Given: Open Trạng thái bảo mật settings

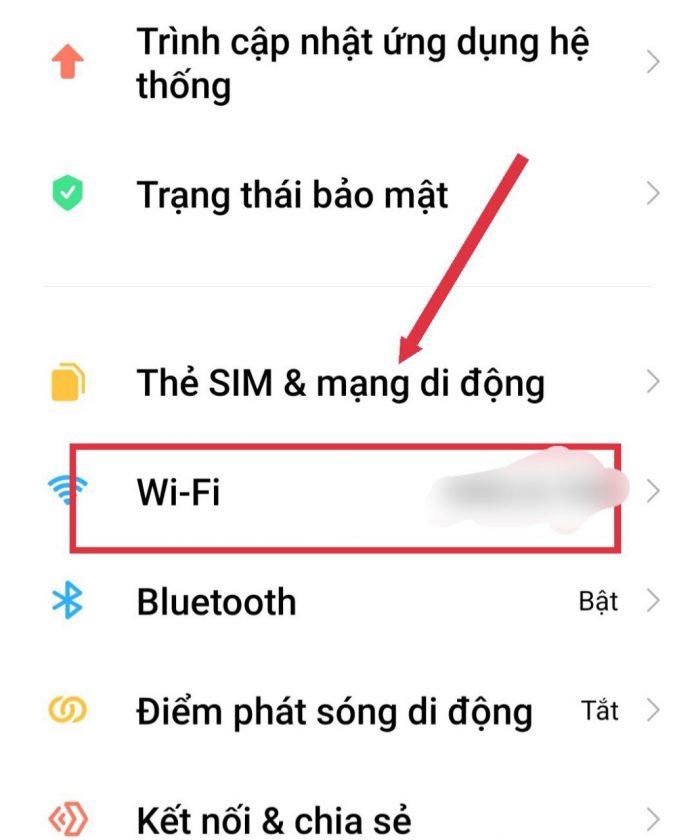Looking at the screenshot, I should click(292, 194).
